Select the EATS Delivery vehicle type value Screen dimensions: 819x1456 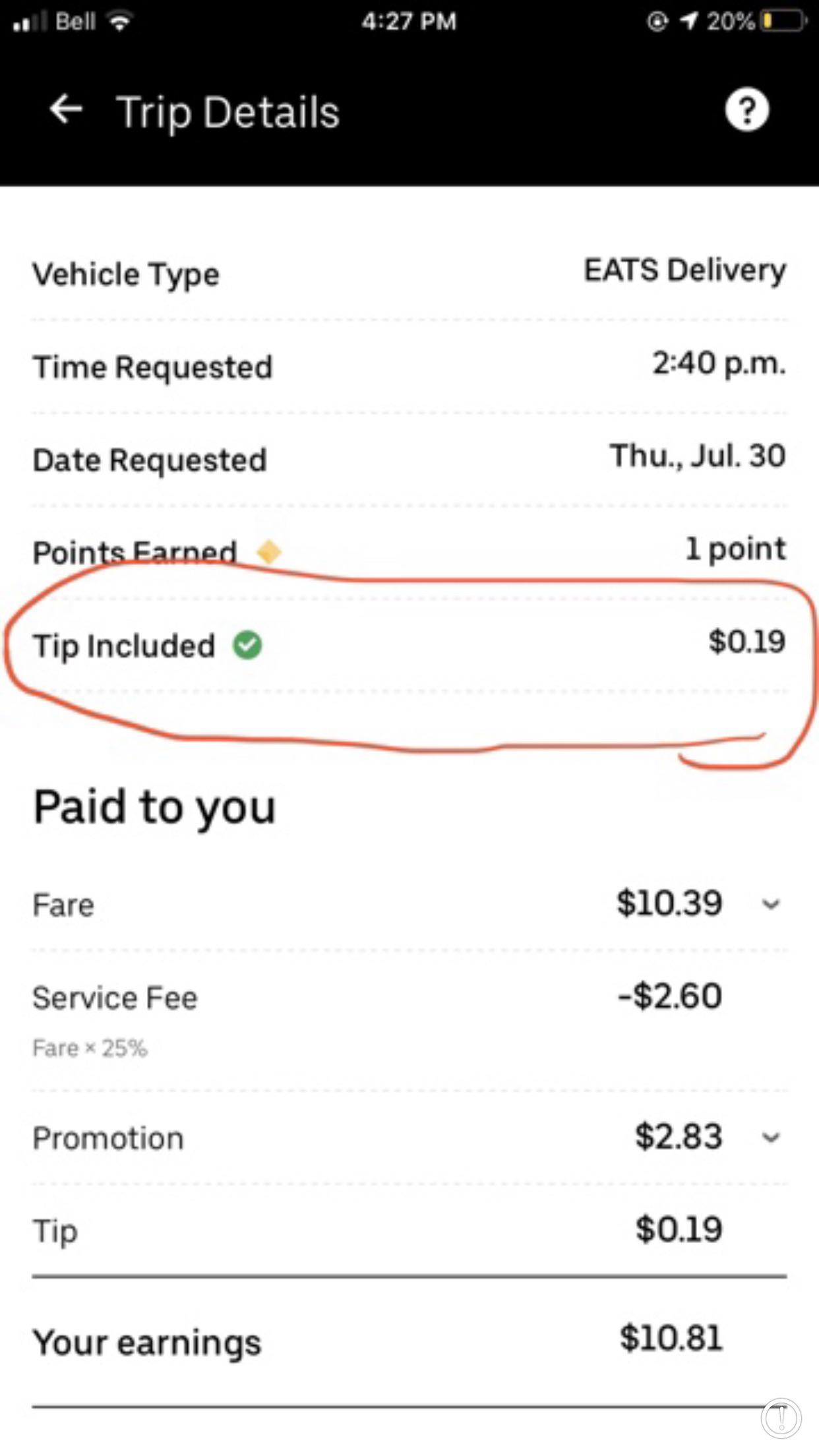point(684,270)
